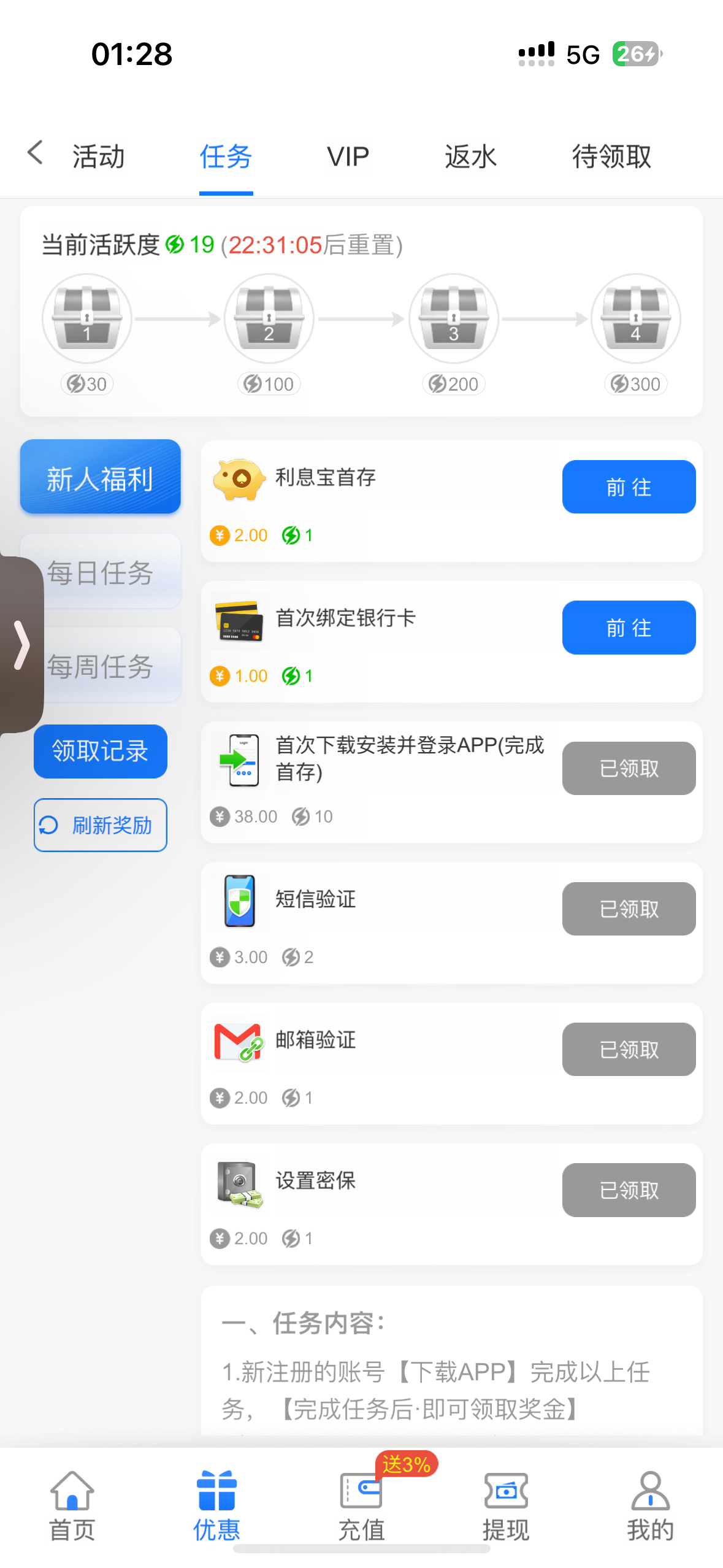Go to 首页 in bottom navigation
Screen dimensions: 723x1568
click(72, 1506)
